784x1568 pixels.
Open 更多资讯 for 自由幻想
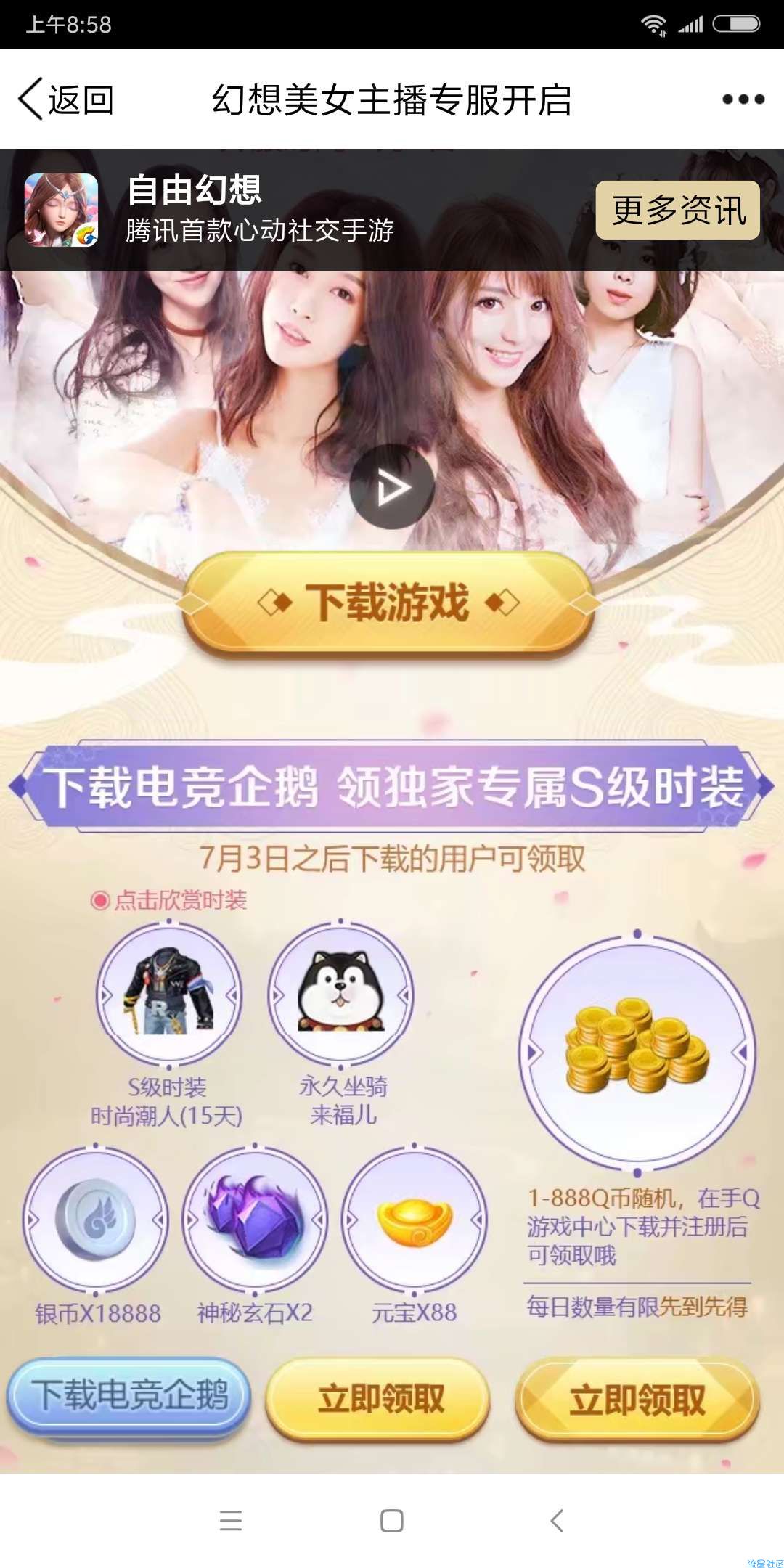pos(677,211)
